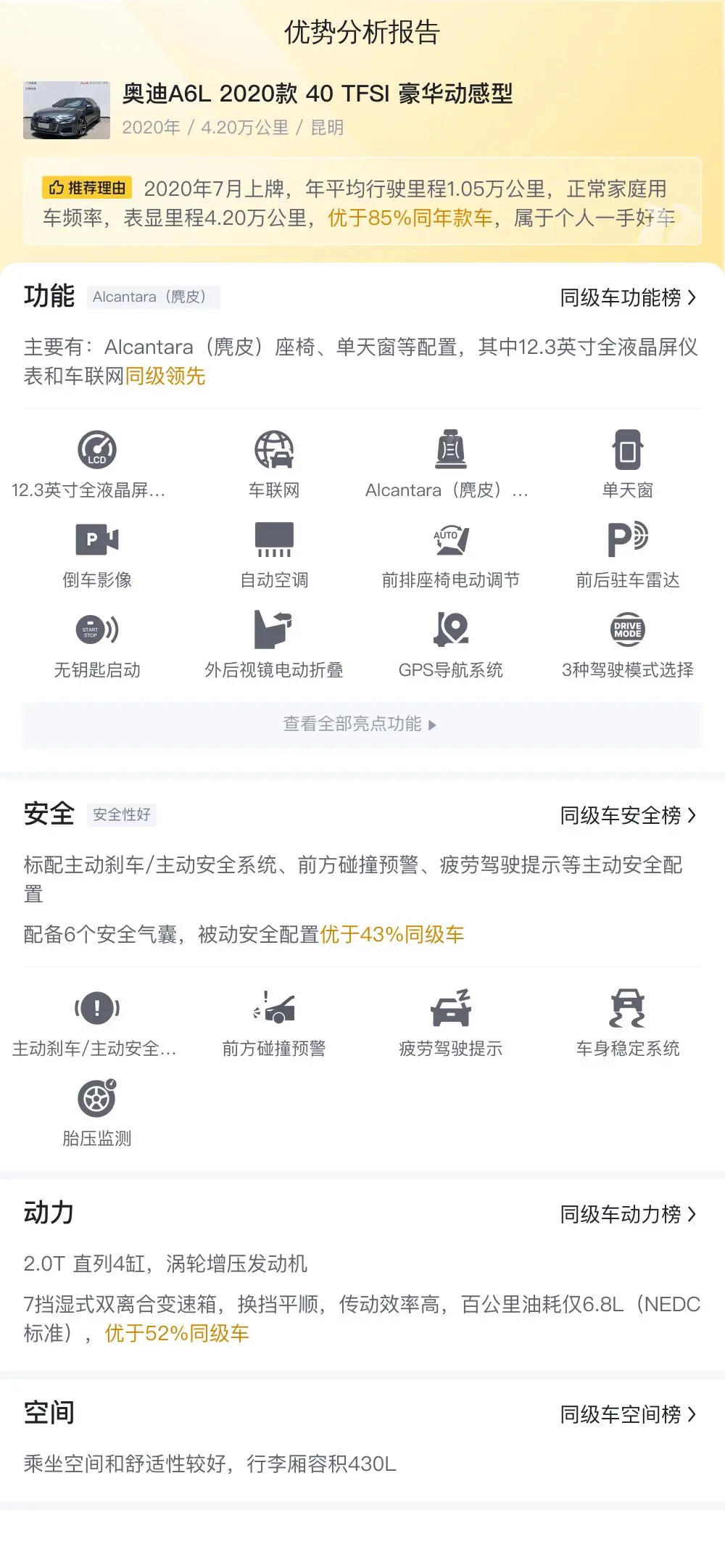
Task: Select the 车身稳定系统 stability icon
Action: point(629,1007)
